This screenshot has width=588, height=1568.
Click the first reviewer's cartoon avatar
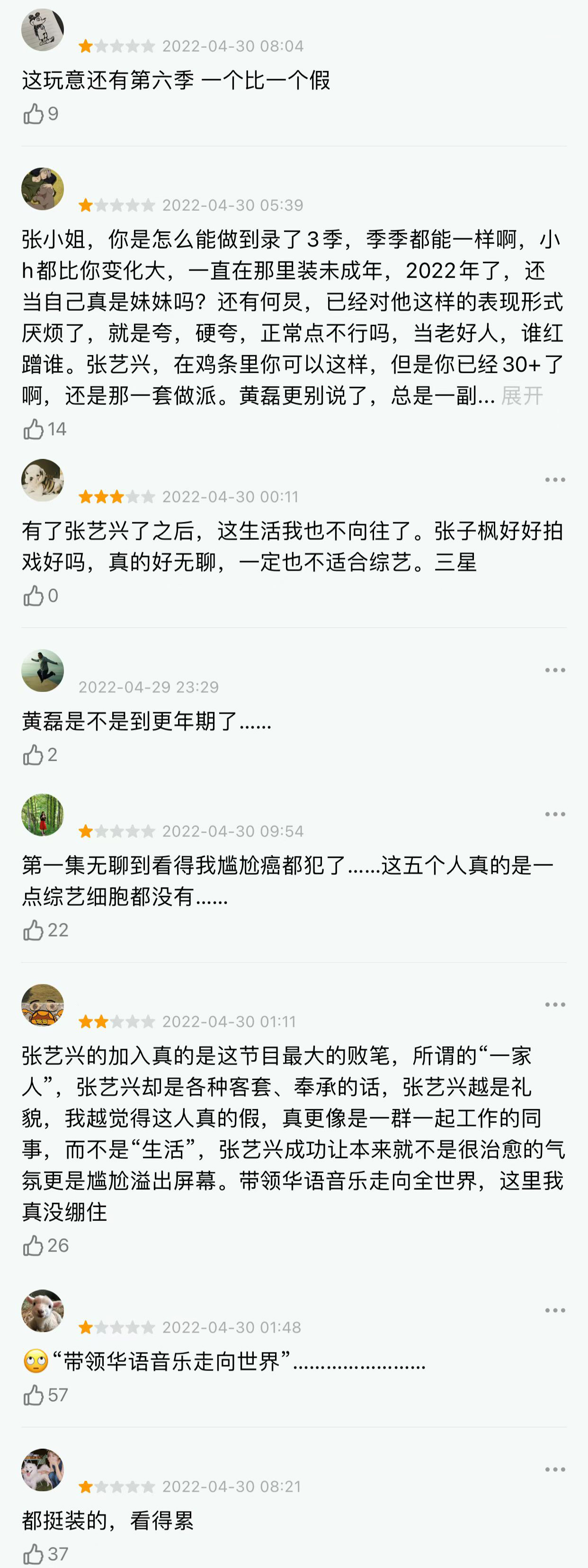[43, 27]
